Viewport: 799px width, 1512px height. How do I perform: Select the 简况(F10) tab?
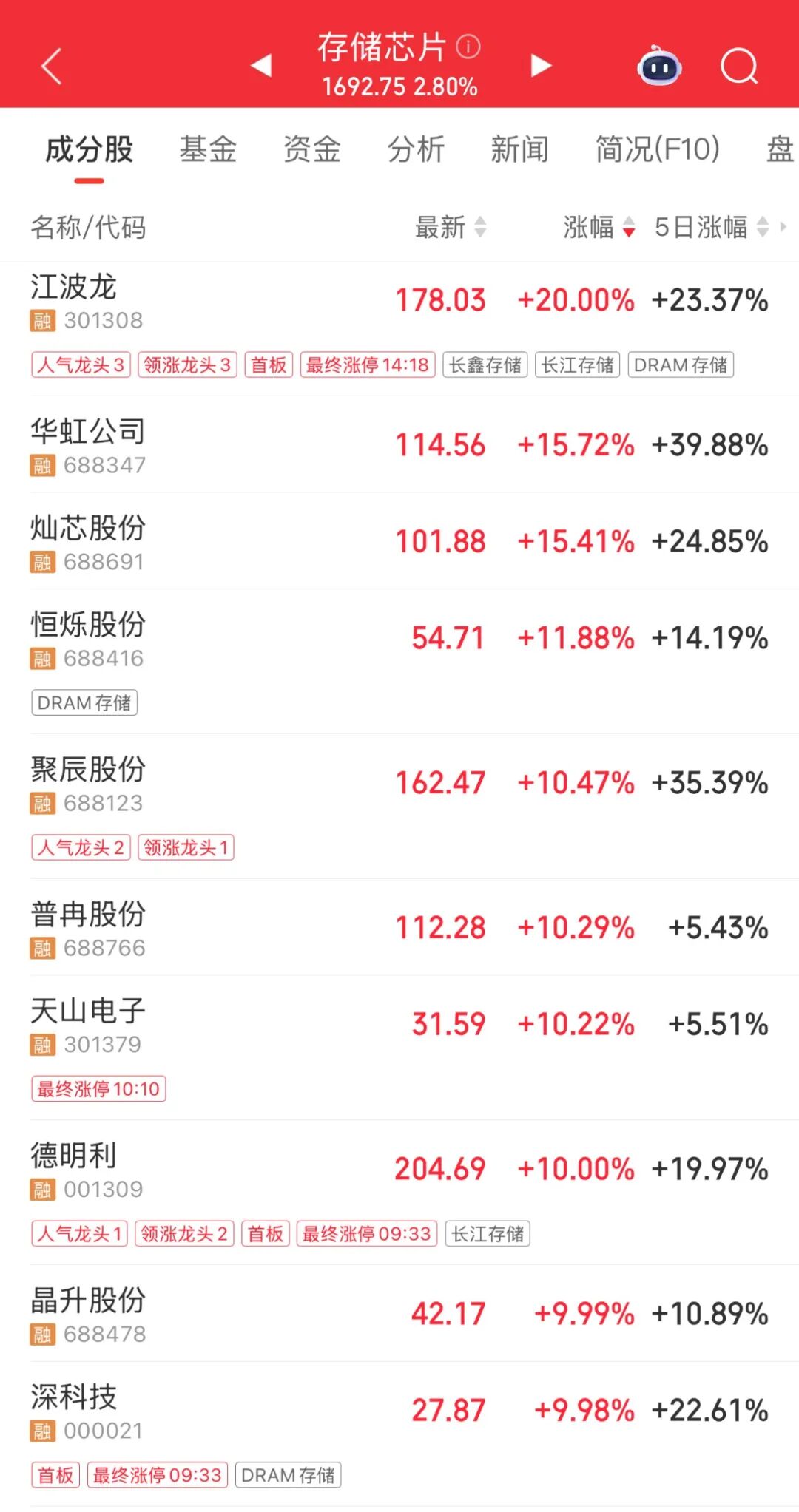point(658,149)
